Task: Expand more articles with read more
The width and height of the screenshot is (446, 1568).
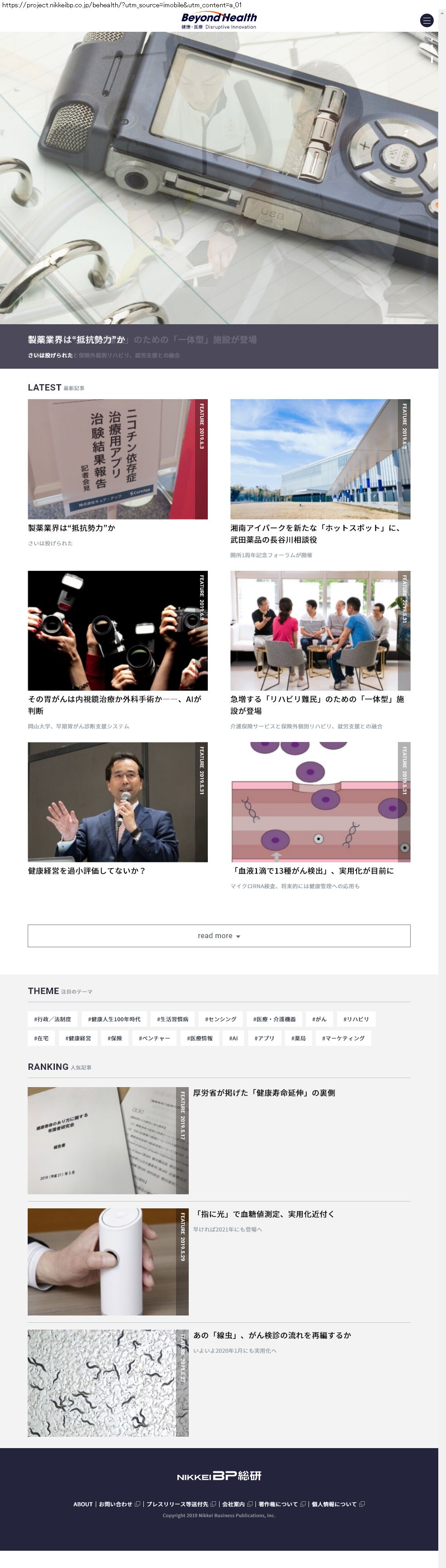Action: [x=218, y=935]
